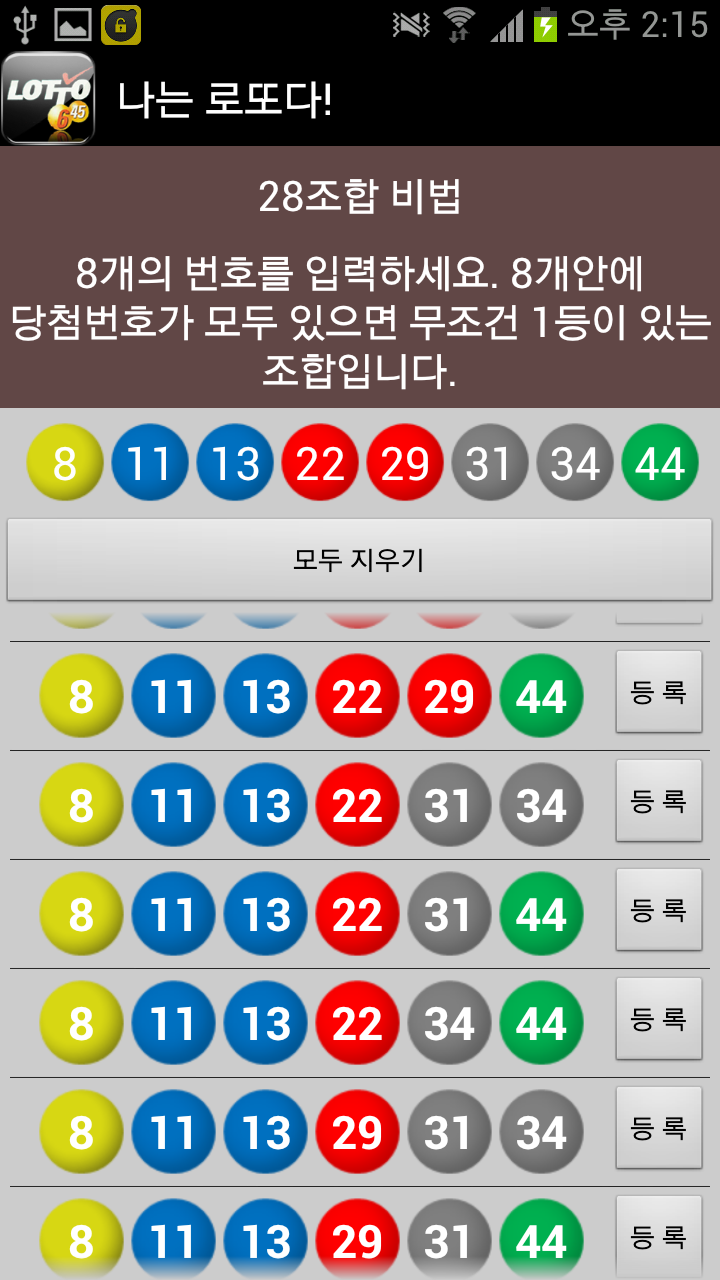Image resolution: width=720 pixels, height=1280 pixels.
Task: Register combination 8 11 13 22 34 44
Action: (x=658, y=1018)
